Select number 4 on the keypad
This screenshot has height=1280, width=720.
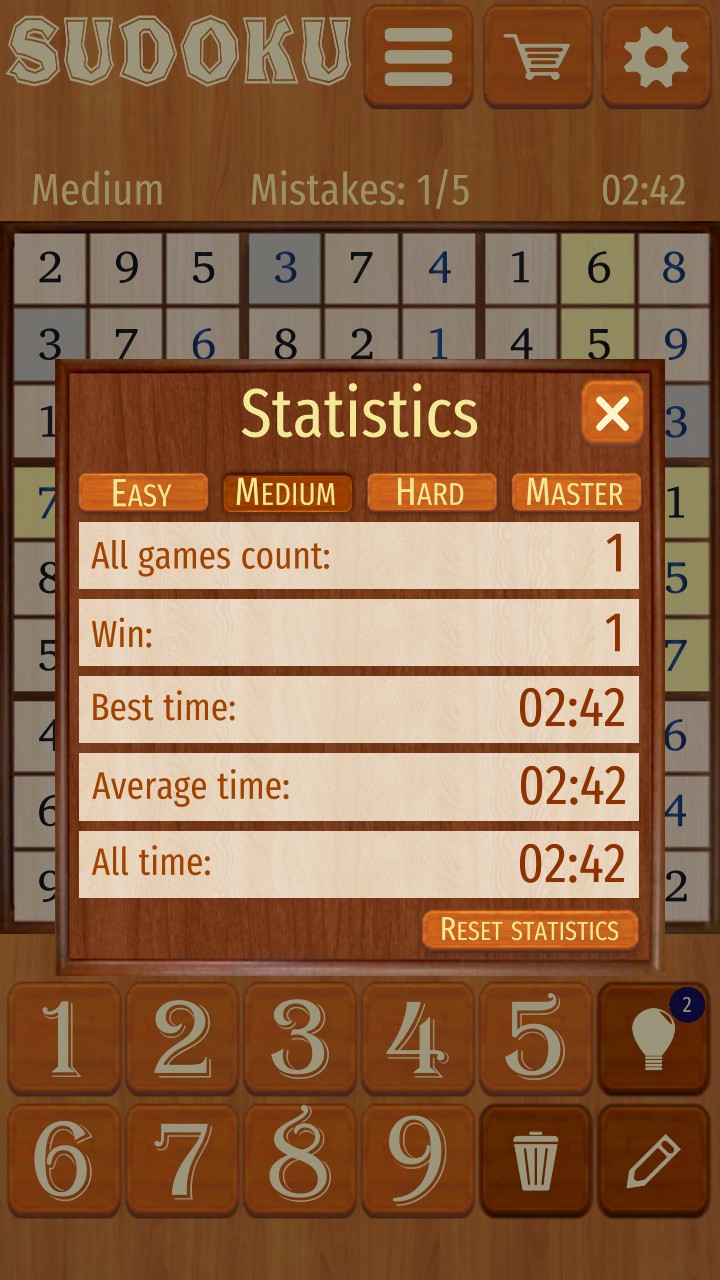418,1038
